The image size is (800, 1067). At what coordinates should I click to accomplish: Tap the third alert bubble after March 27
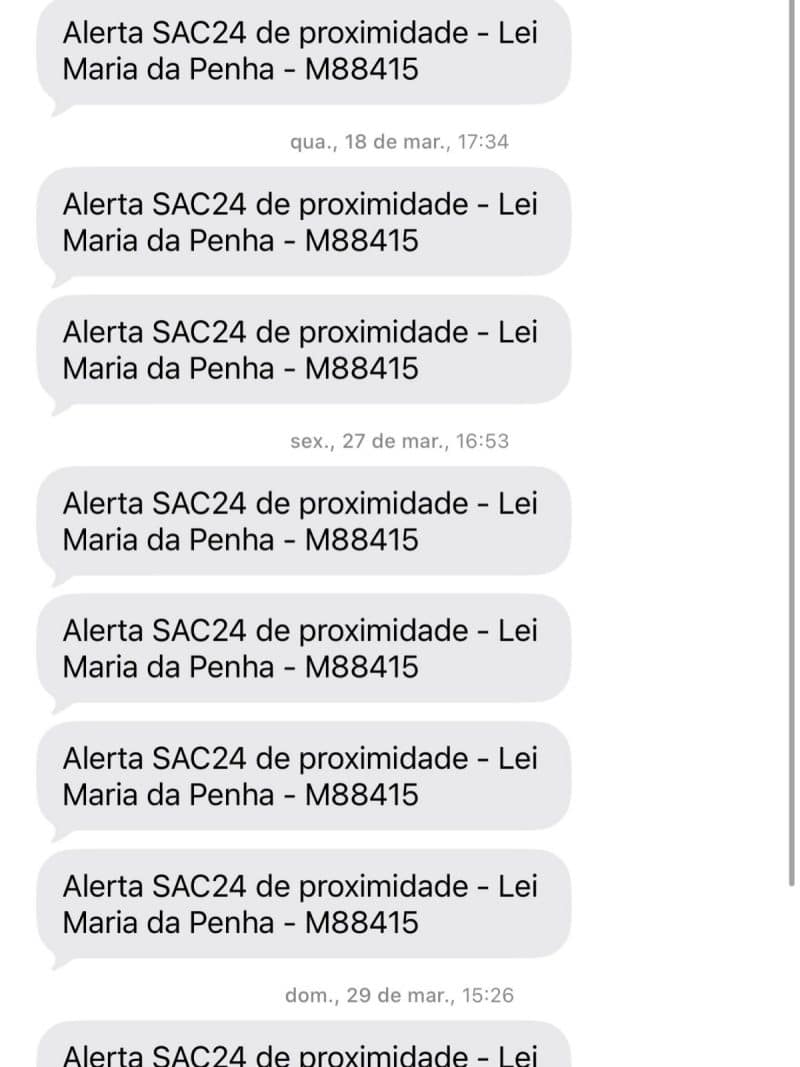(300, 776)
